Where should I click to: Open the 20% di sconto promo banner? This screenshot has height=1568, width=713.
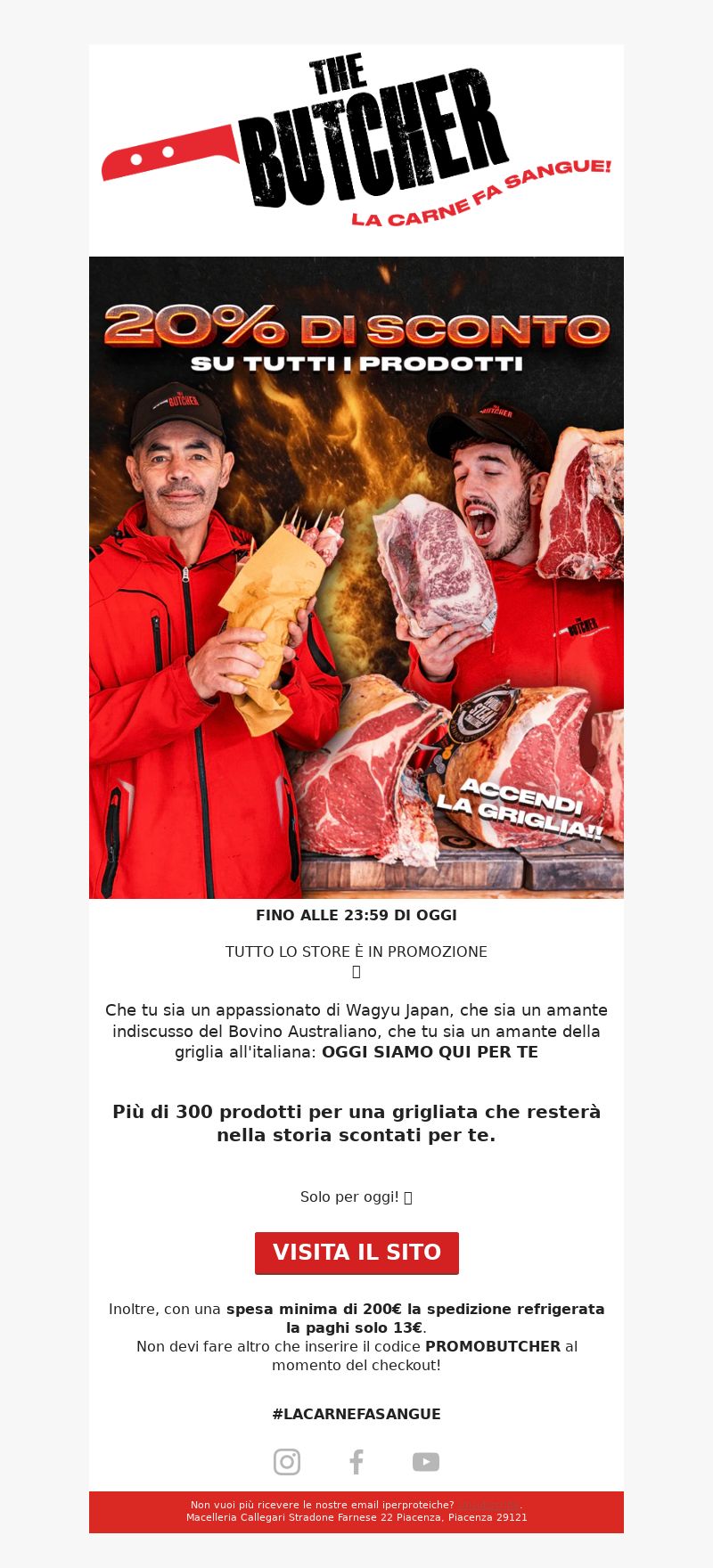click(x=356, y=577)
